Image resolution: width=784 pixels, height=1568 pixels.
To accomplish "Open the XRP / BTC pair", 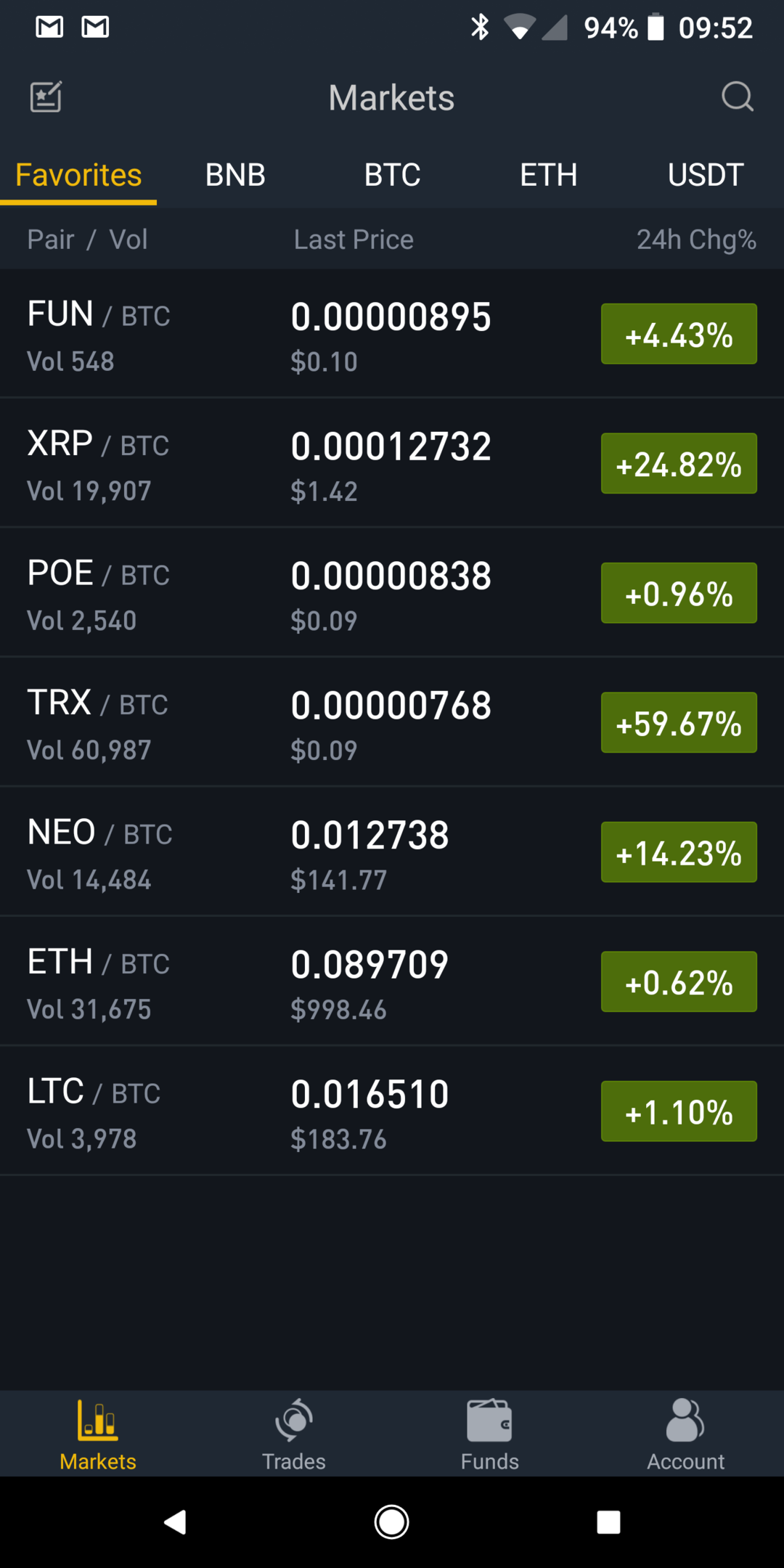I will [392, 464].
